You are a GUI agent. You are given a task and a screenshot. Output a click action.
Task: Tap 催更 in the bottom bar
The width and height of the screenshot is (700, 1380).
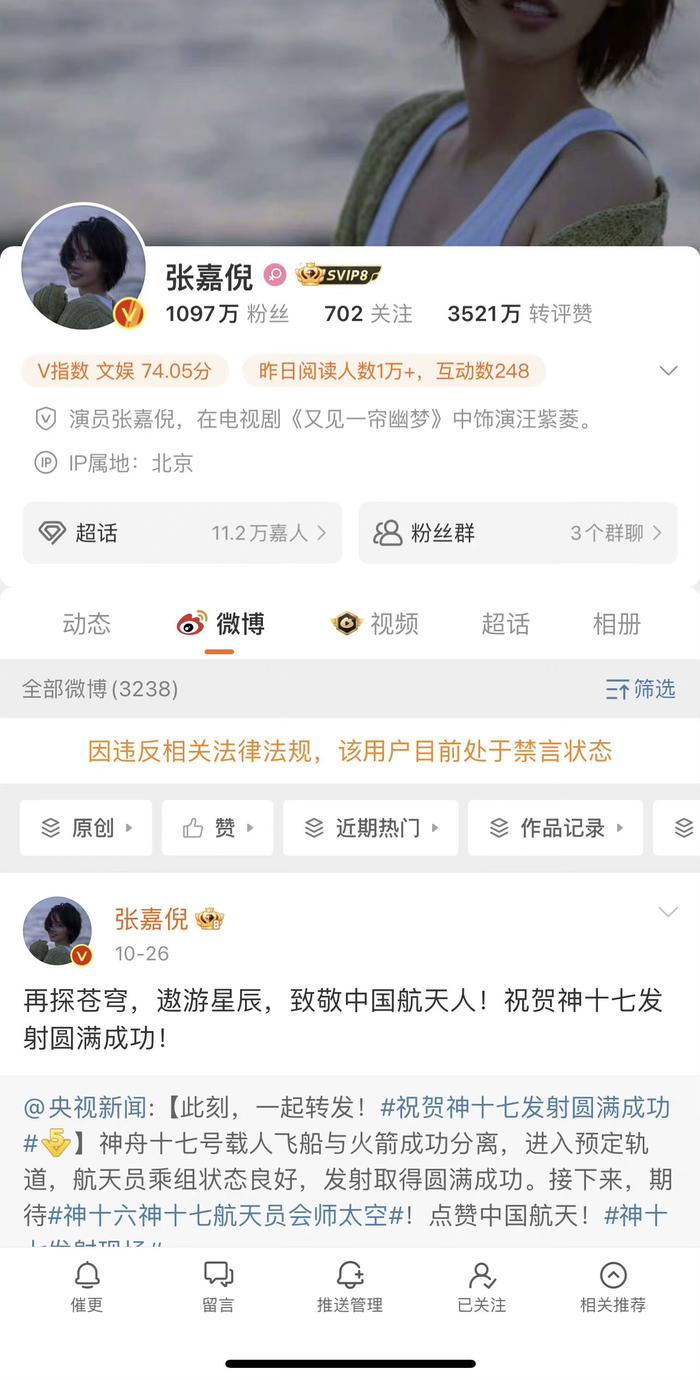pos(87,1286)
